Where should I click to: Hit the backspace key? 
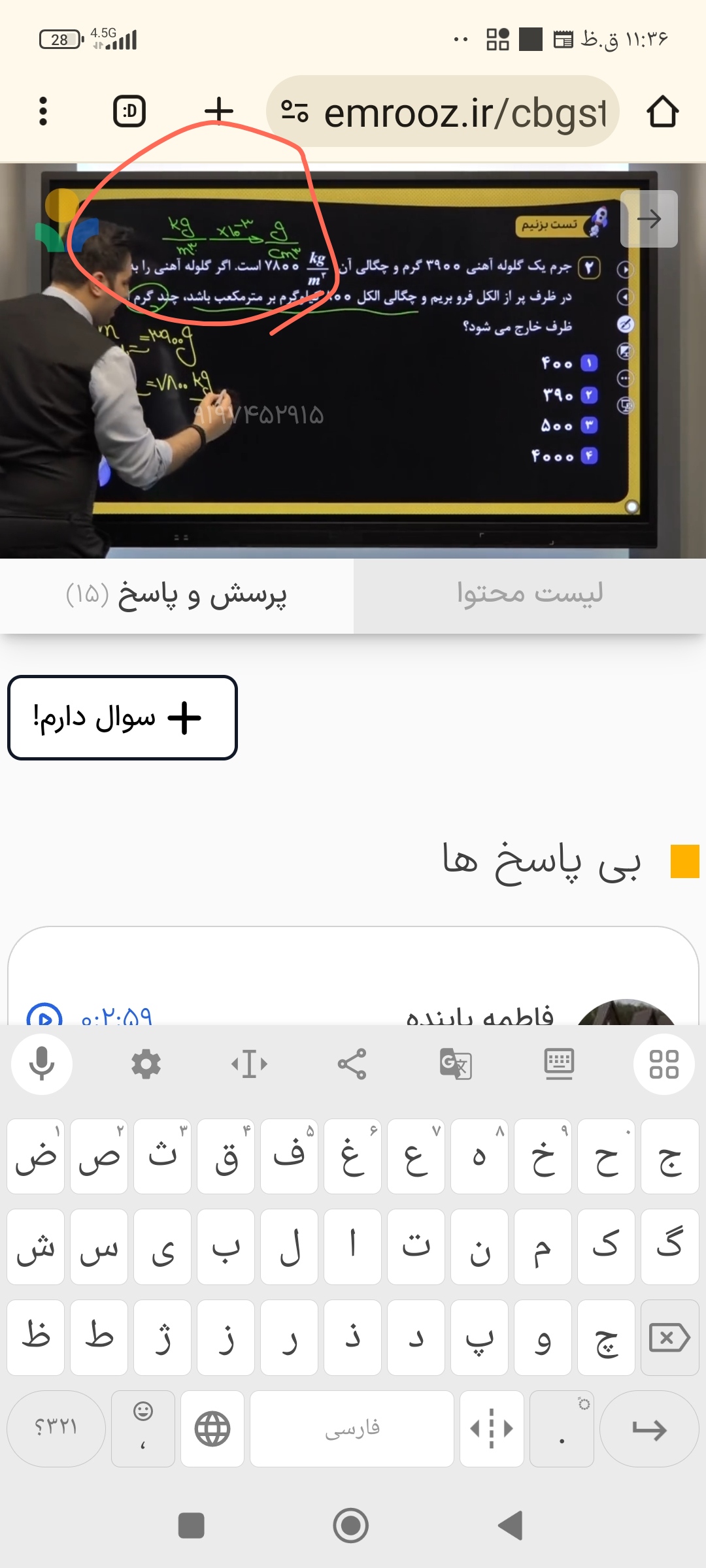pyautogui.click(x=669, y=1337)
